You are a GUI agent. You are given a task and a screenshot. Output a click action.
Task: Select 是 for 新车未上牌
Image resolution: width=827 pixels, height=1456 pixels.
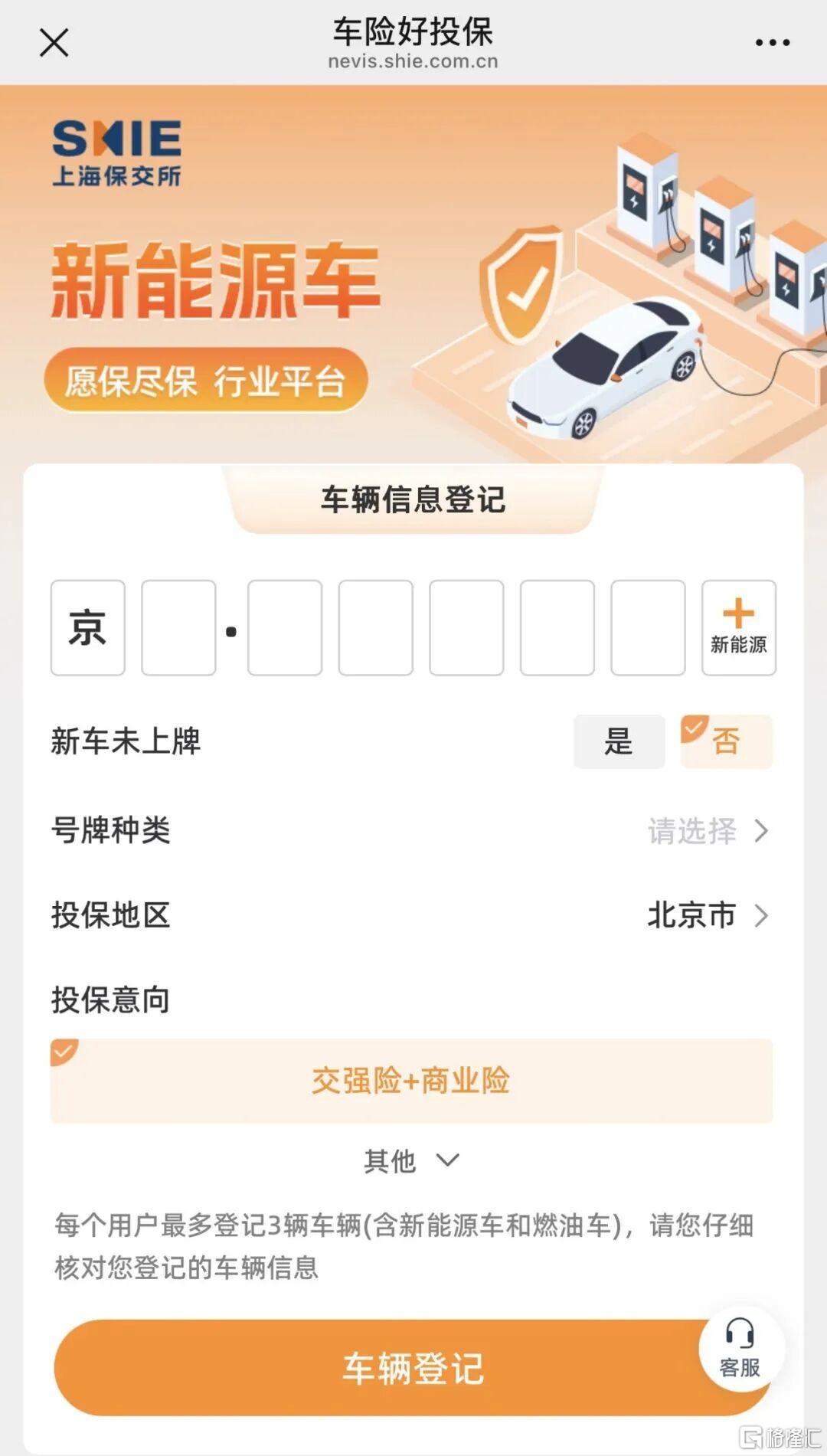pyautogui.click(x=619, y=741)
